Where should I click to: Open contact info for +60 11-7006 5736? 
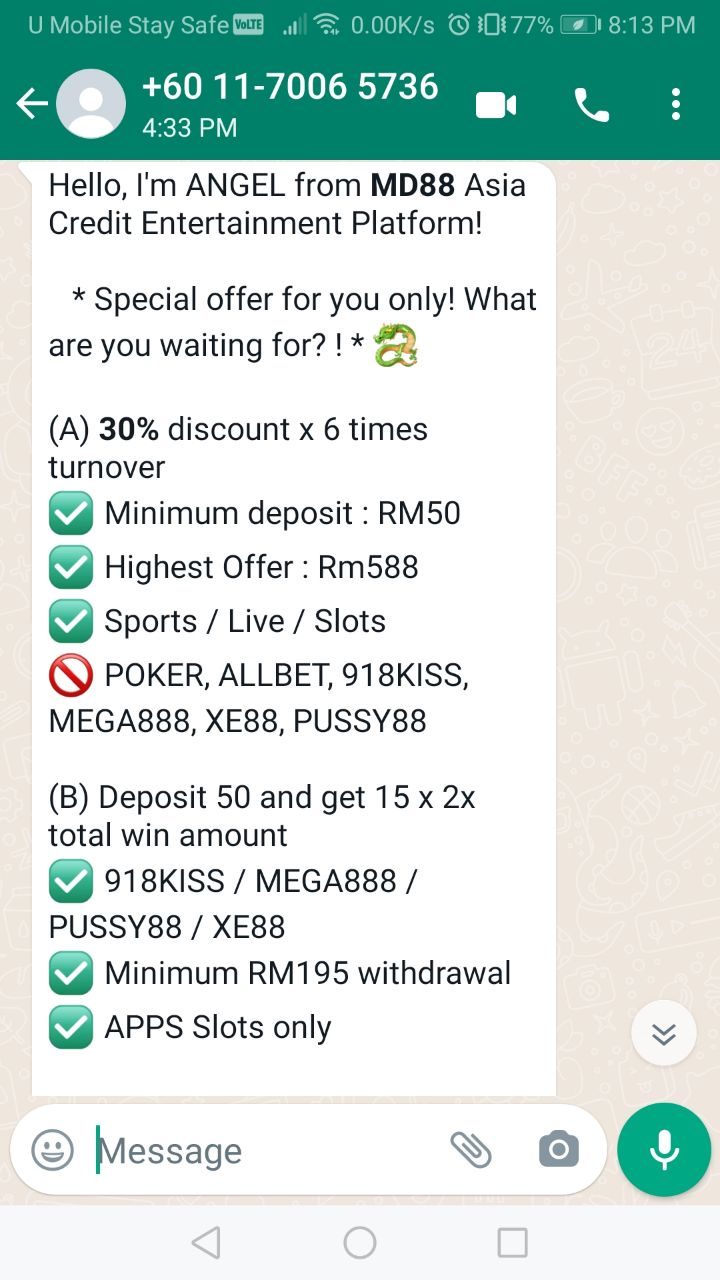[290, 103]
